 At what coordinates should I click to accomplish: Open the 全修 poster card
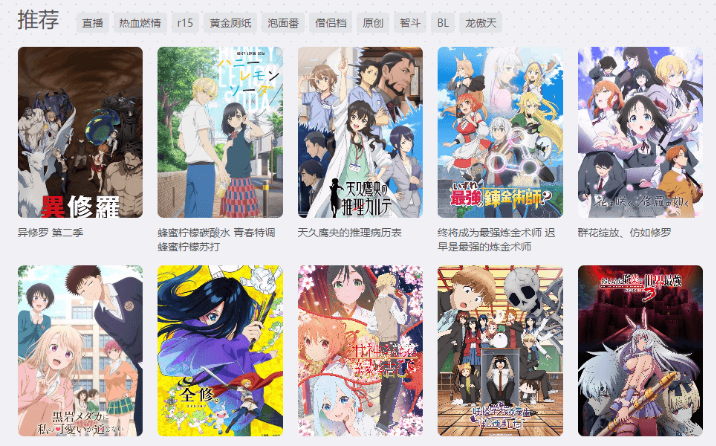tap(220, 350)
